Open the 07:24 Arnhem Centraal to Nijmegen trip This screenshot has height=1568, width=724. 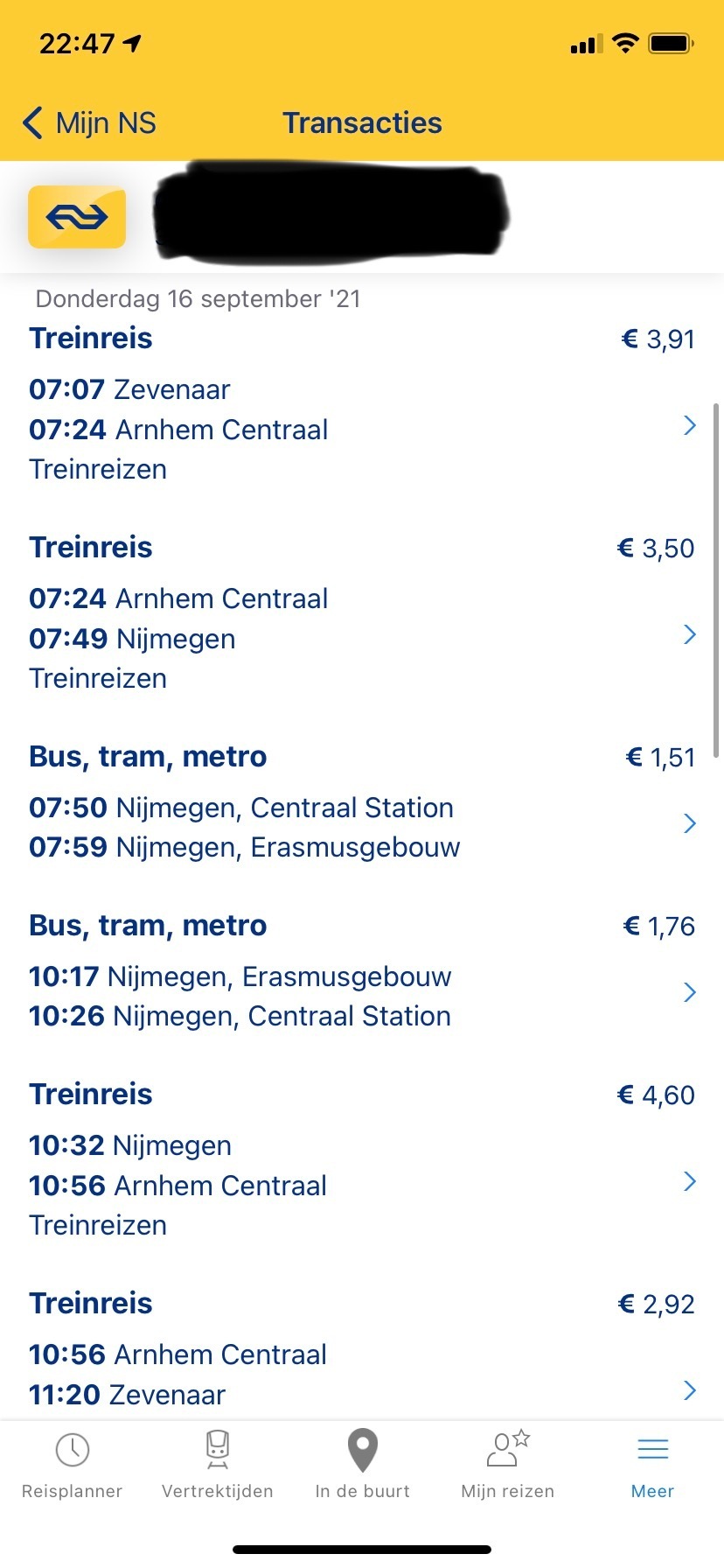[x=362, y=613]
